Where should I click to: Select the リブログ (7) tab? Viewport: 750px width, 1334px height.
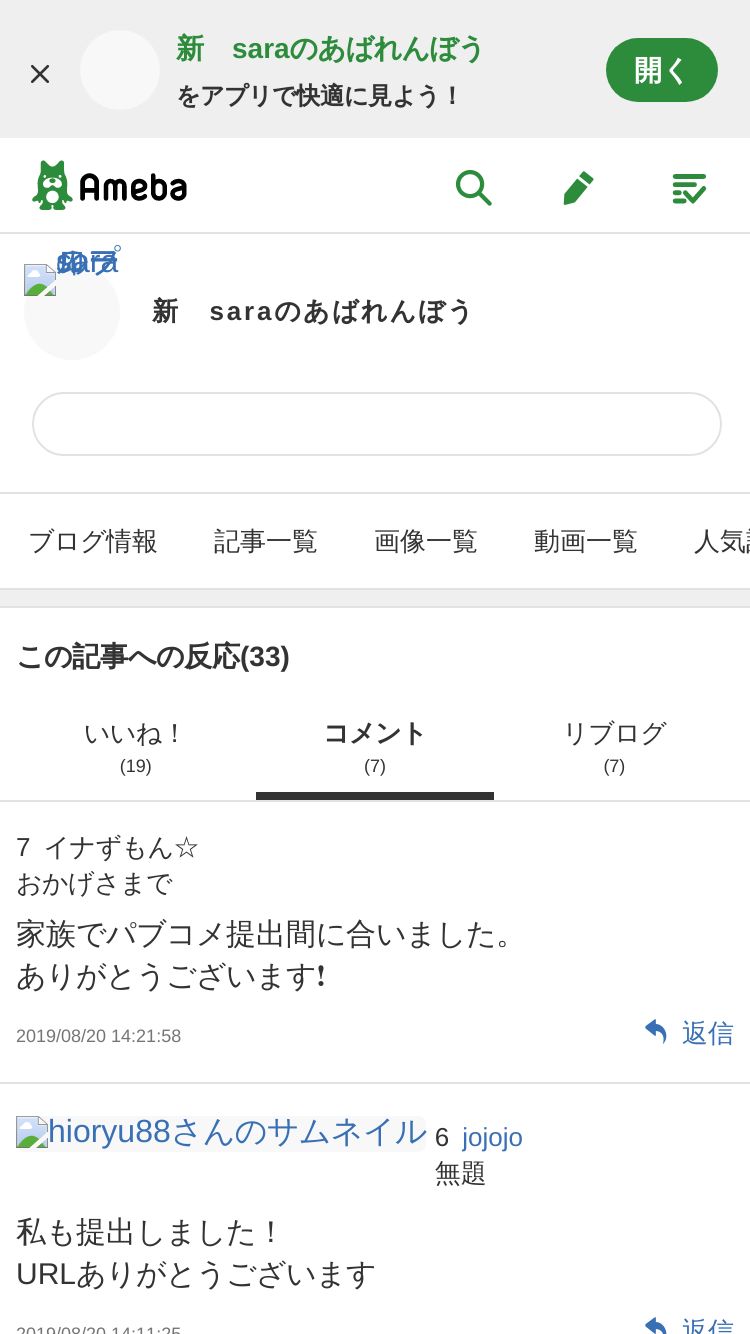614,747
